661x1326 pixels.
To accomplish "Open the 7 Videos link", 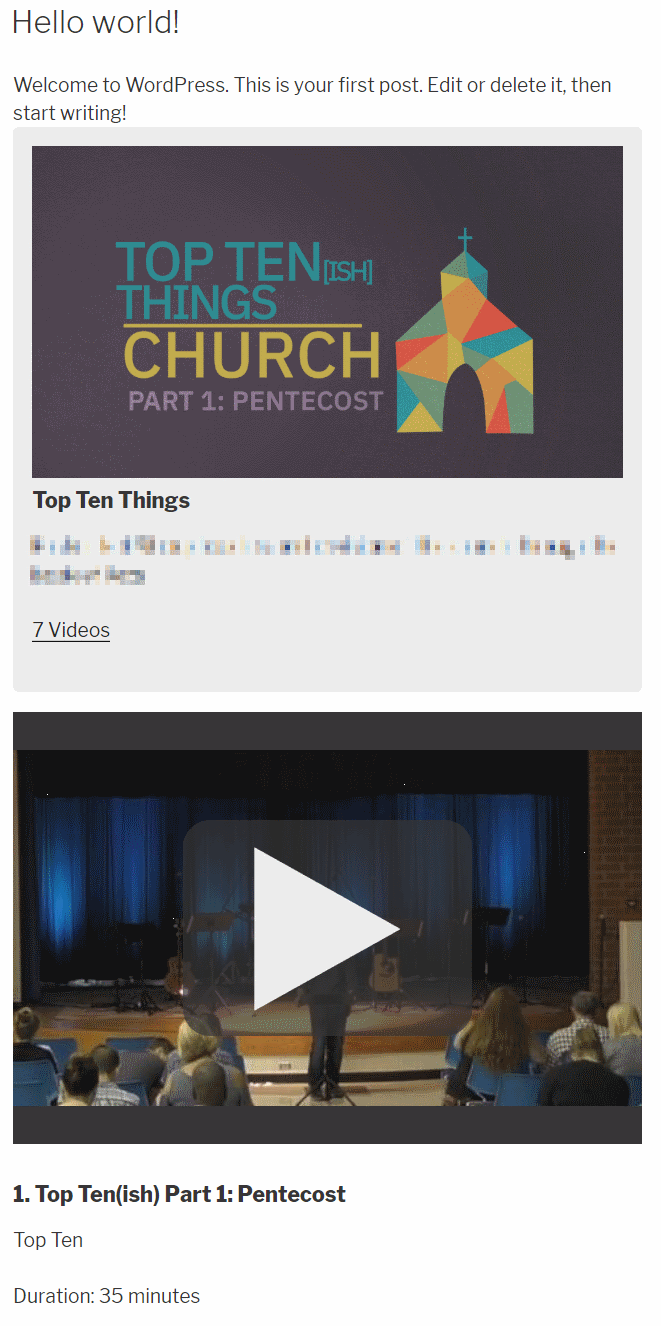I will click(71, 630).
